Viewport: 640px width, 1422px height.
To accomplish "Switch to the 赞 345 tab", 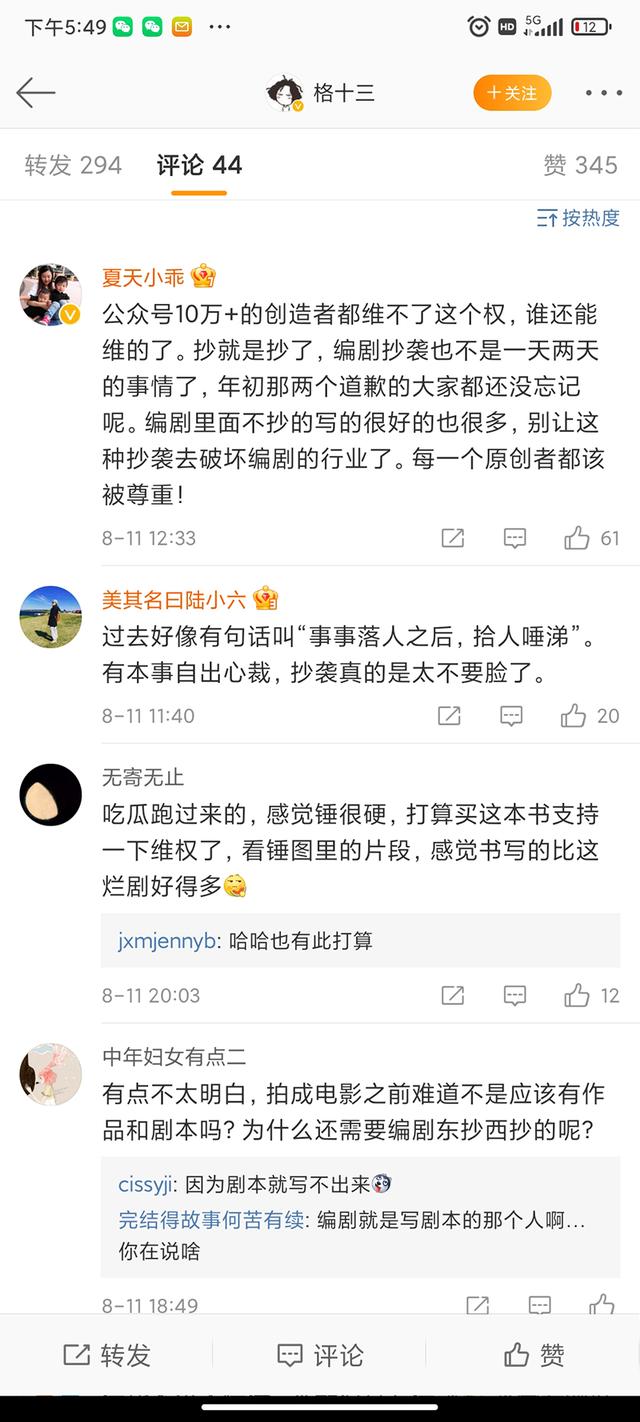I will pos(580,165).
